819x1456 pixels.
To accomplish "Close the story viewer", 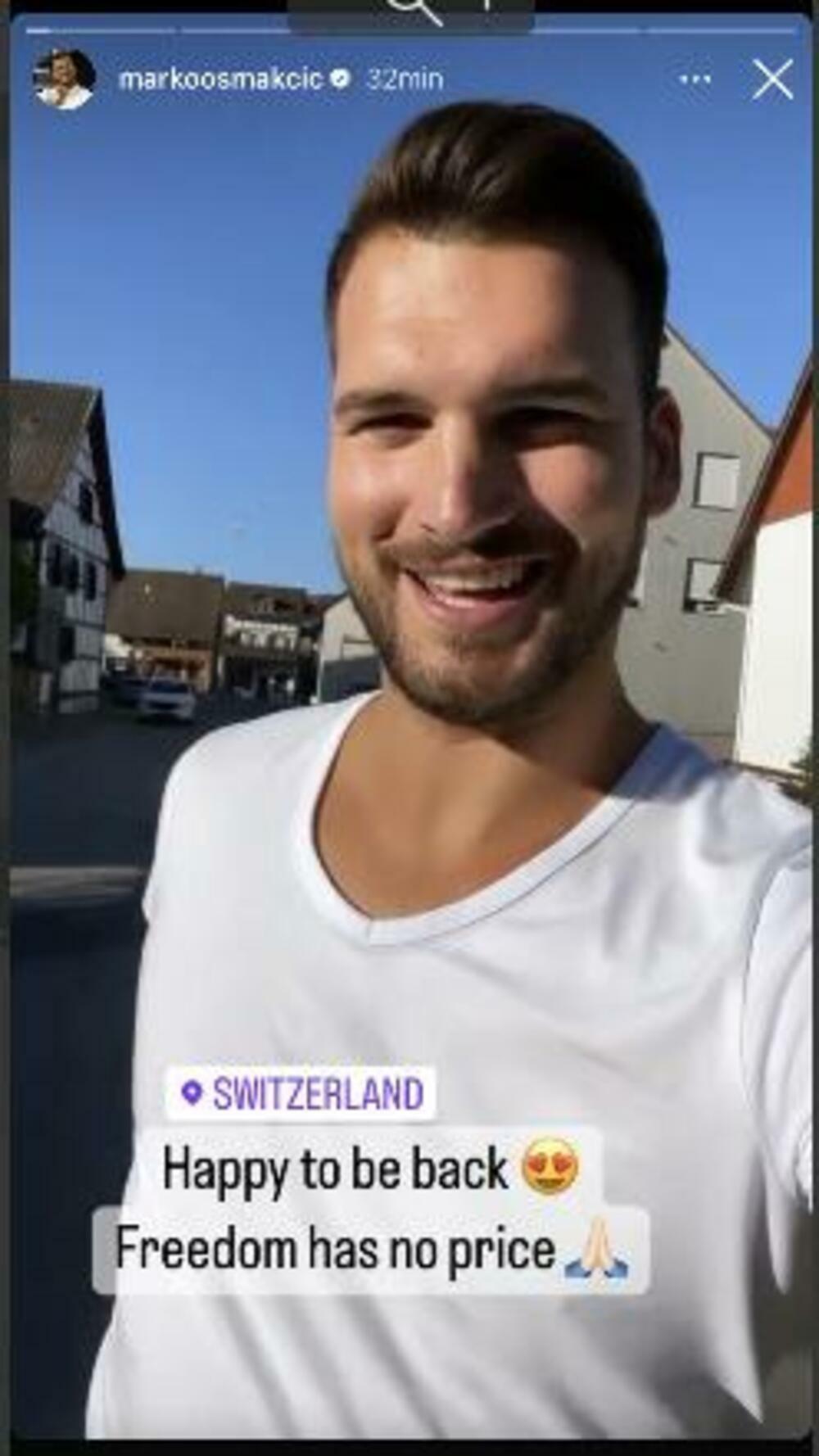I will click(x=772, y=79).
